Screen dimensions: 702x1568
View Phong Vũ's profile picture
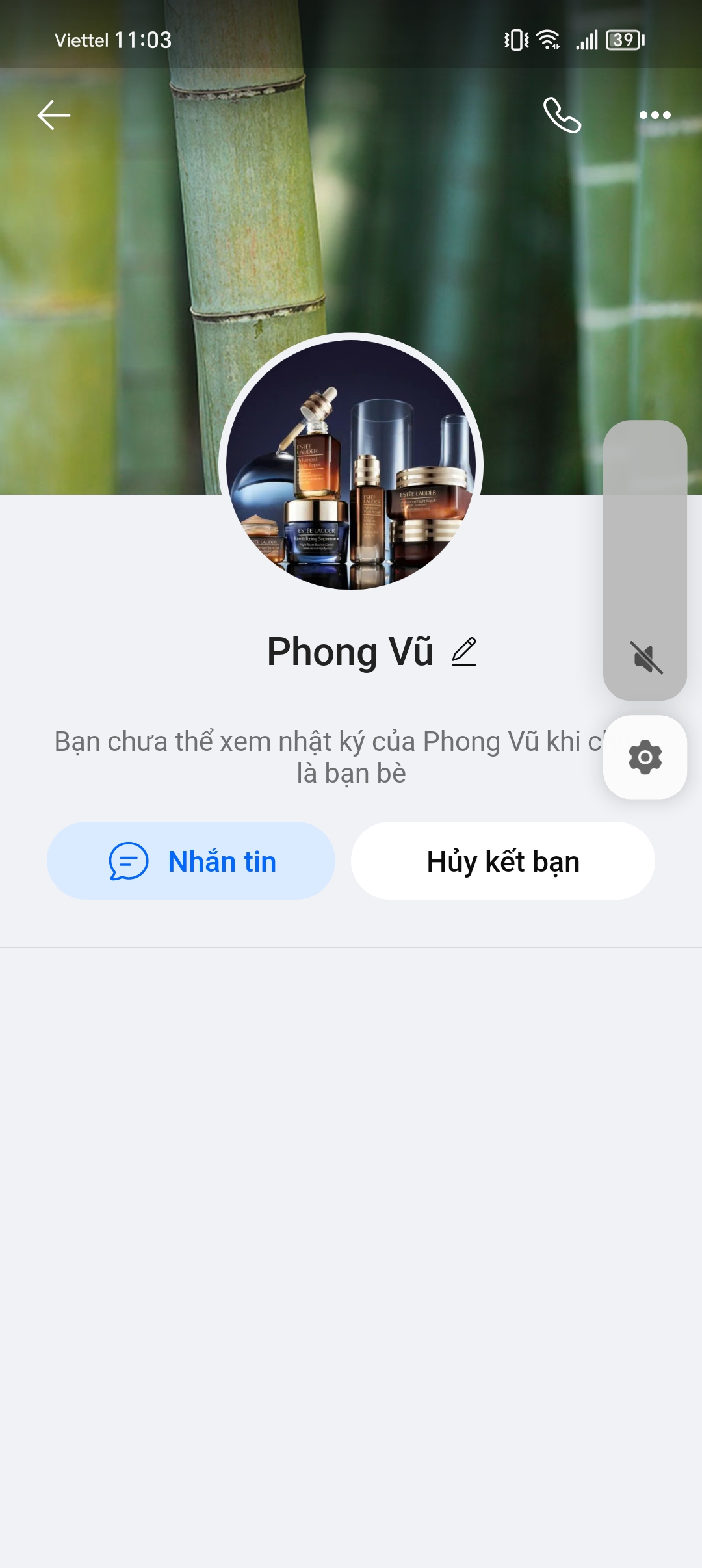click(351, 464)
